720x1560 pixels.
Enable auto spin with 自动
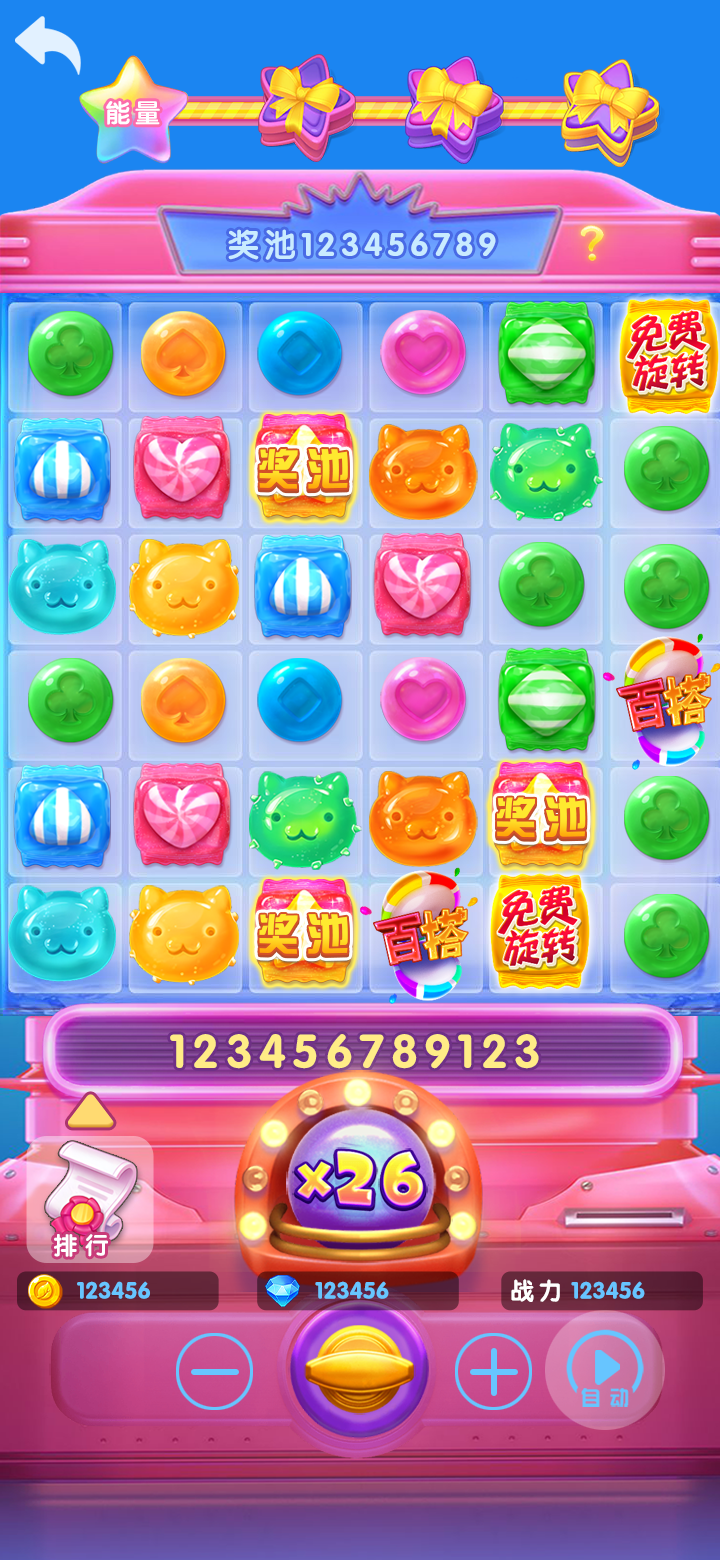click(x=605, y=1370)
